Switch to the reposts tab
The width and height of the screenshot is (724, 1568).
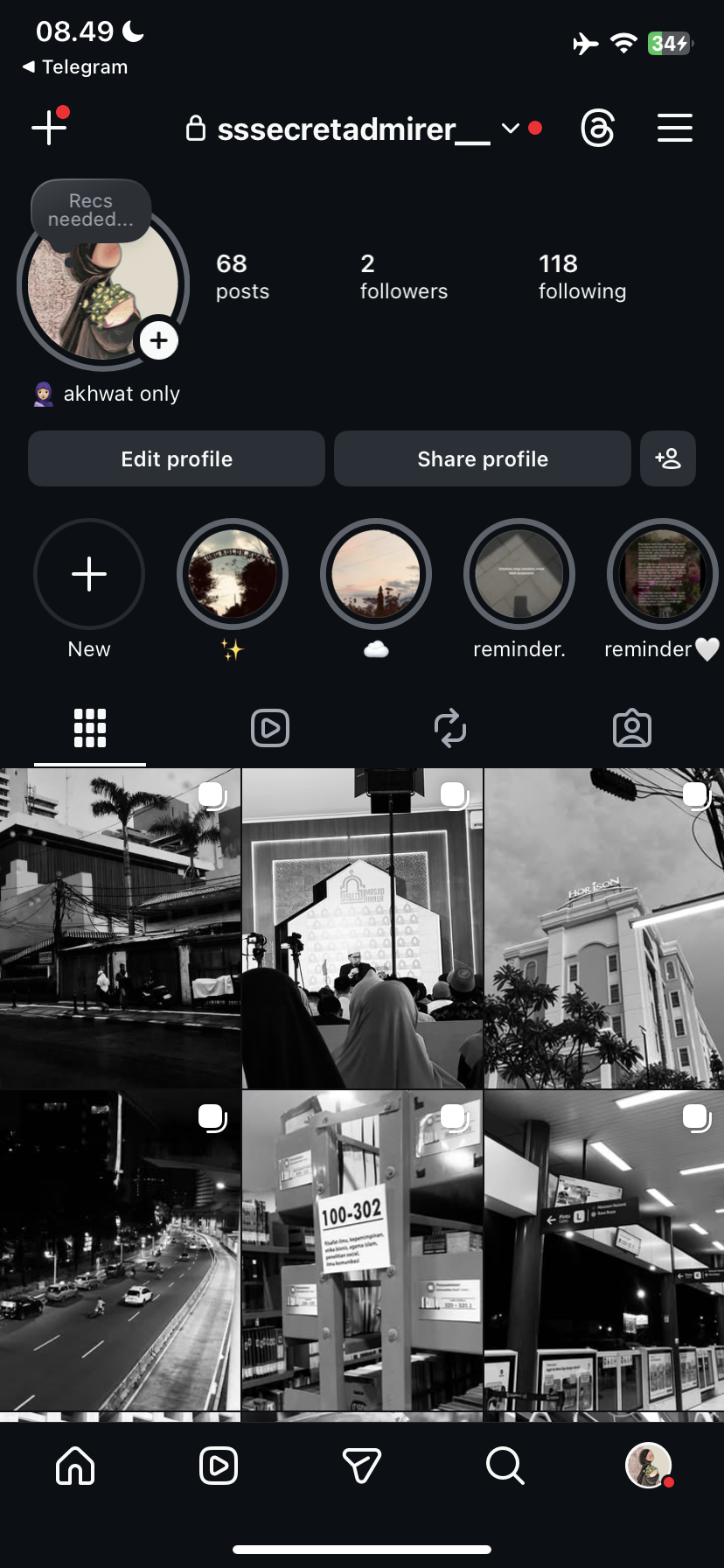click(450, 728)
